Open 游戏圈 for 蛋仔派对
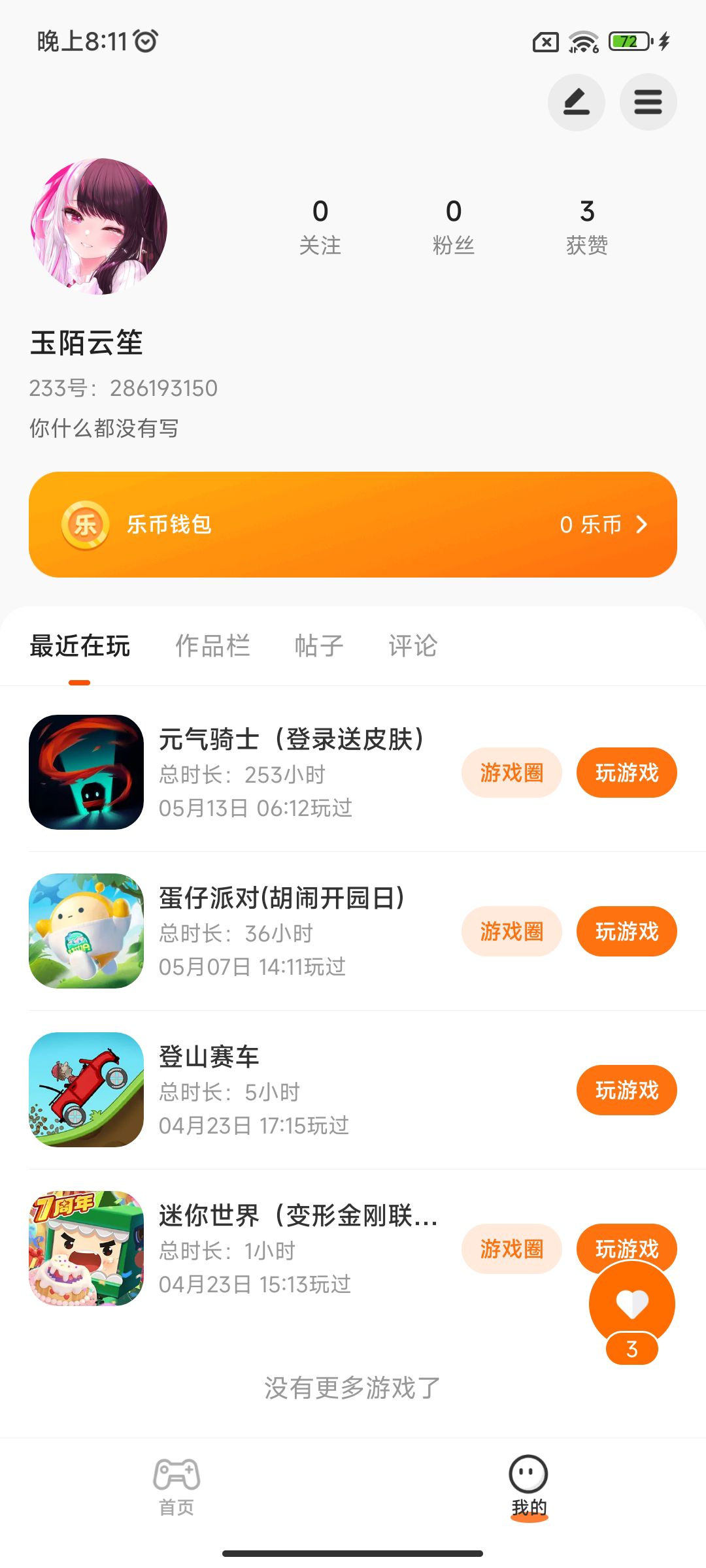 [511, 932]
